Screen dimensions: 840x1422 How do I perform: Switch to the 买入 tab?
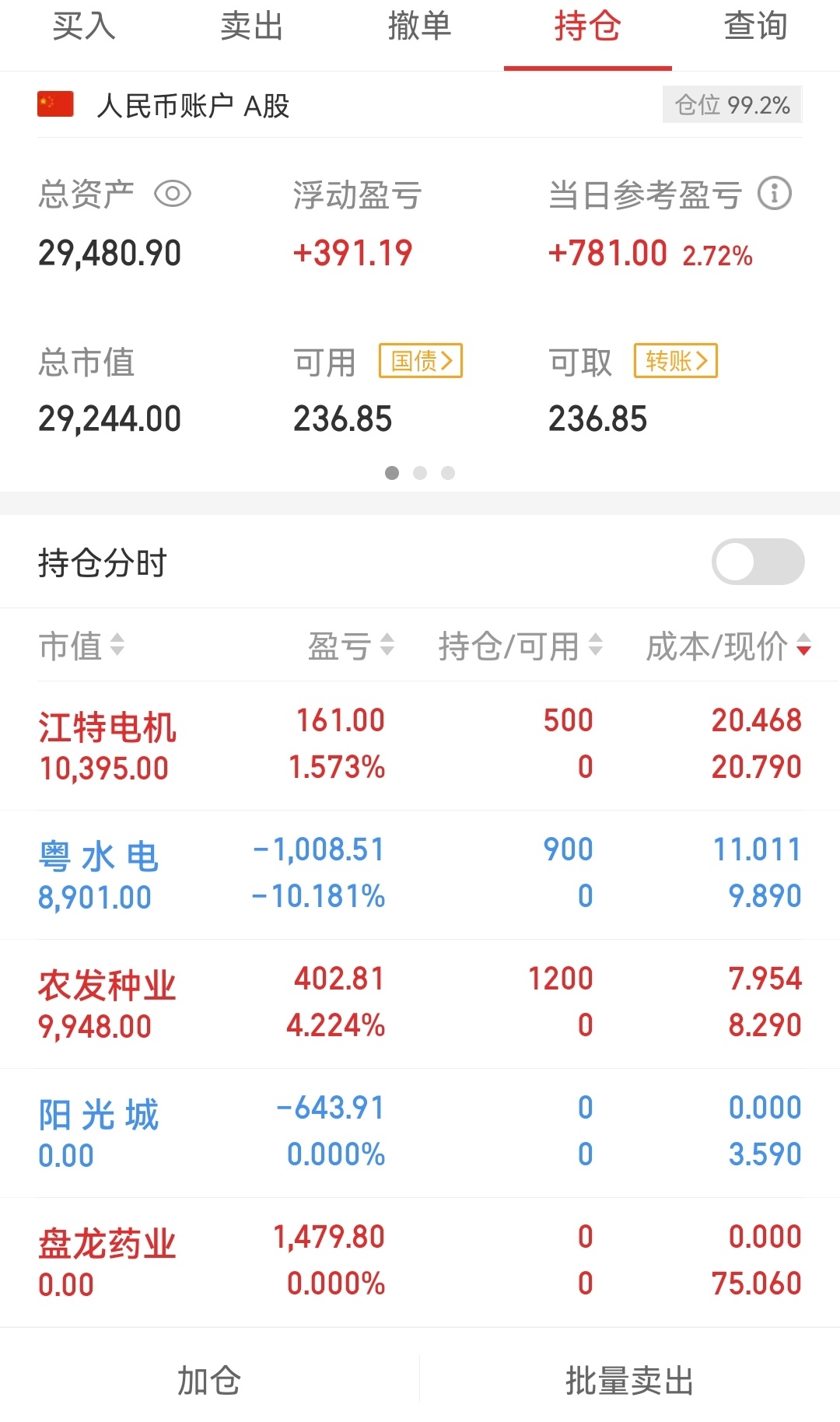click(84, 27)
